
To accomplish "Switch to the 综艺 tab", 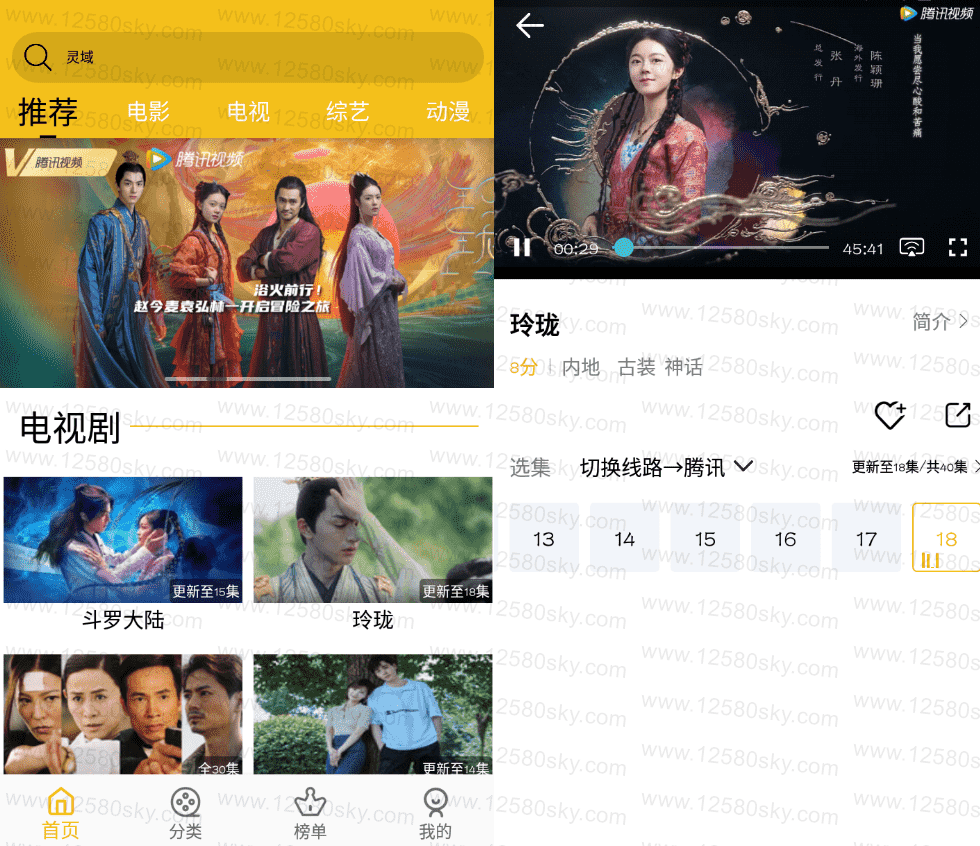I will (x=347, y=111).
